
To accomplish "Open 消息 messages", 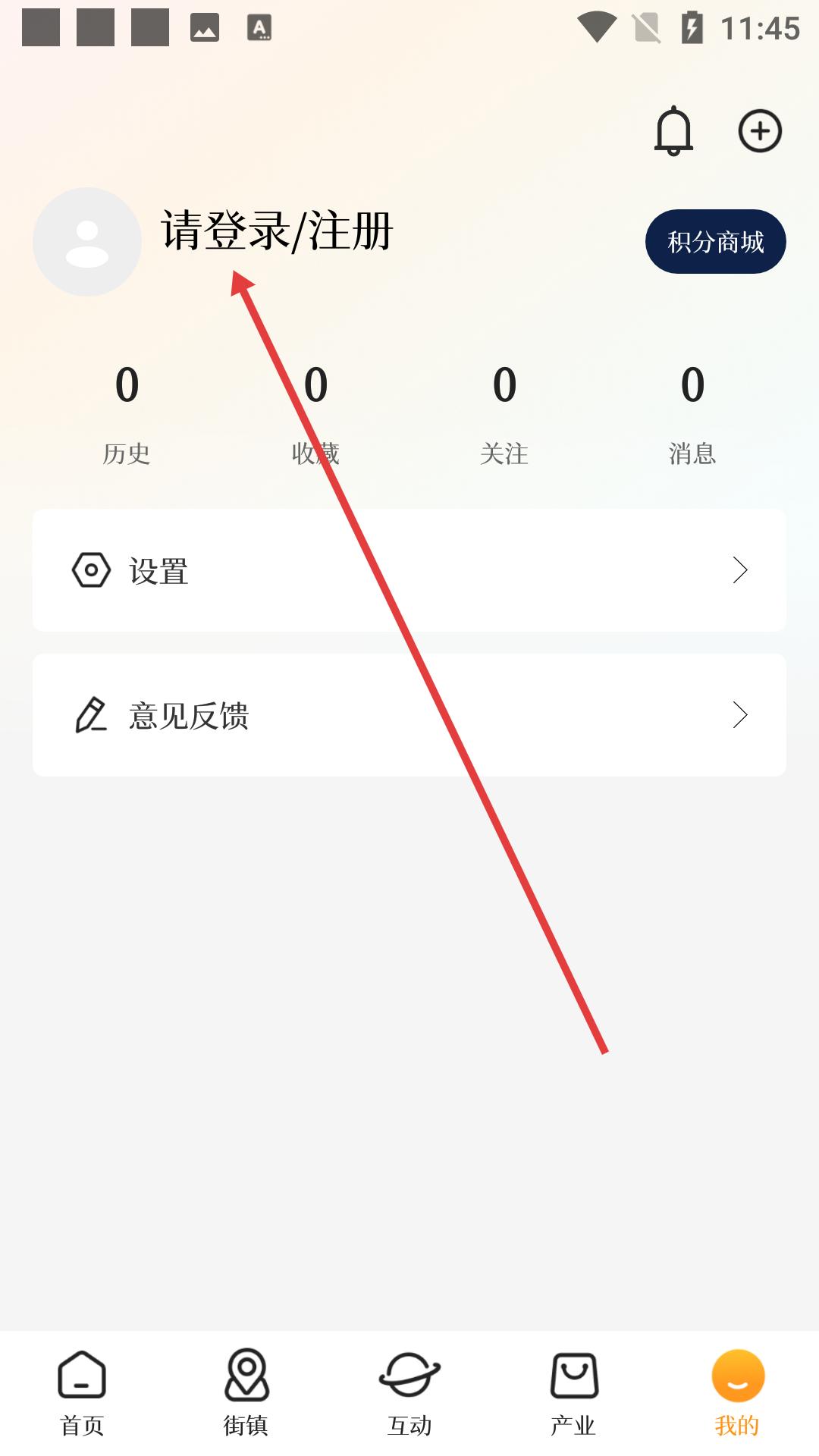I will point(692,413).
